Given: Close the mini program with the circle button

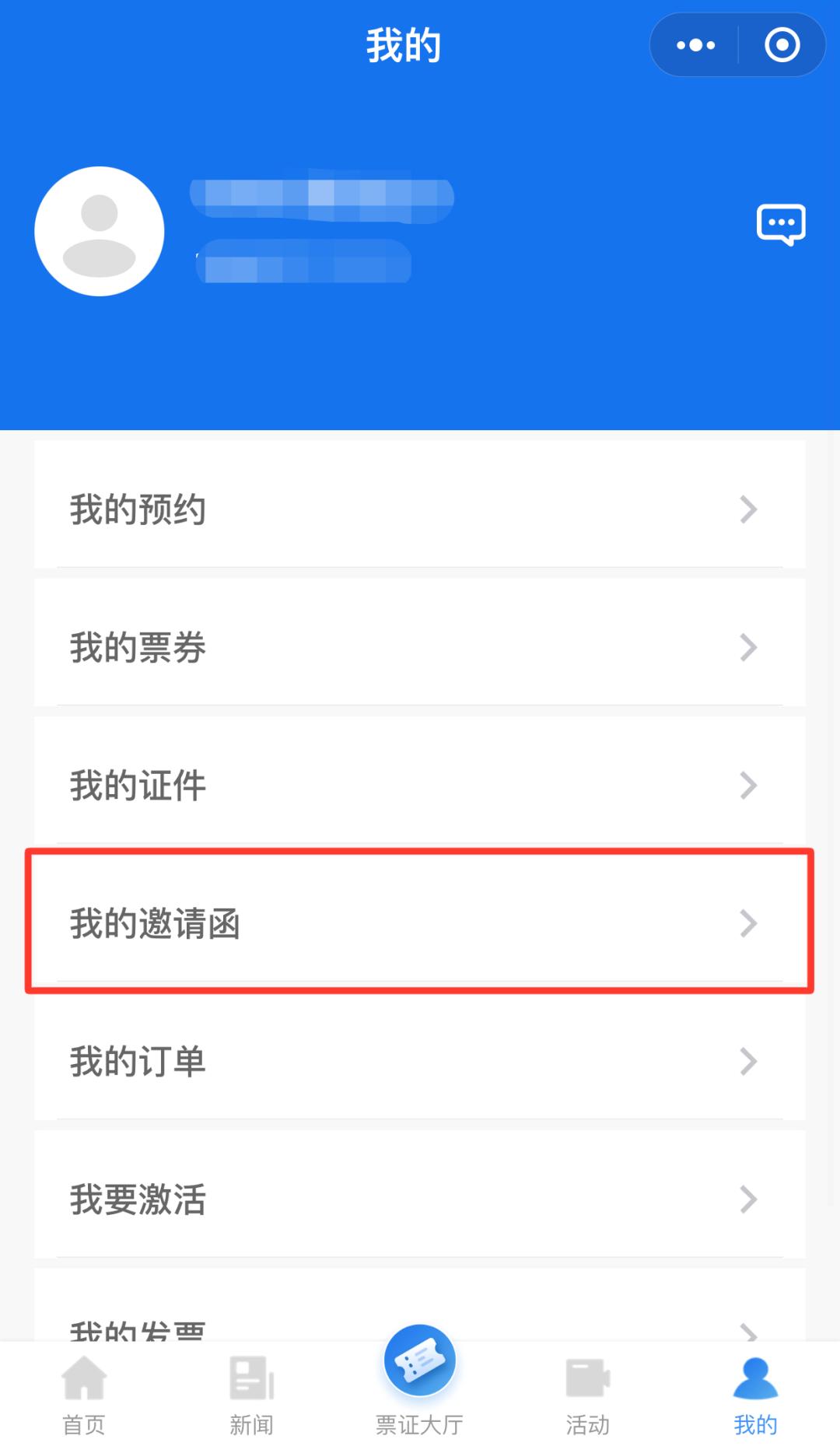Looking at the screenshot, I should (782, 45).
